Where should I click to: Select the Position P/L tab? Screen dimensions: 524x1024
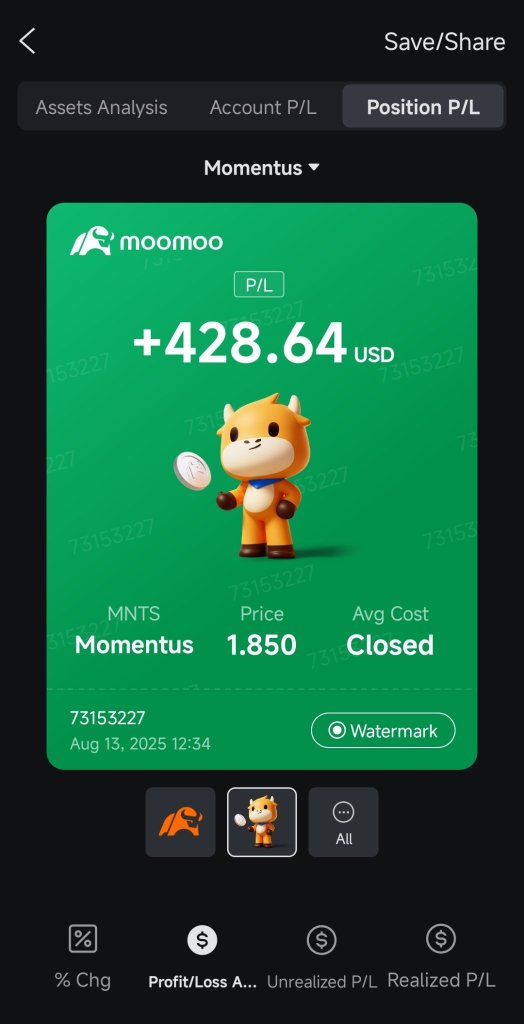[423, 107]
